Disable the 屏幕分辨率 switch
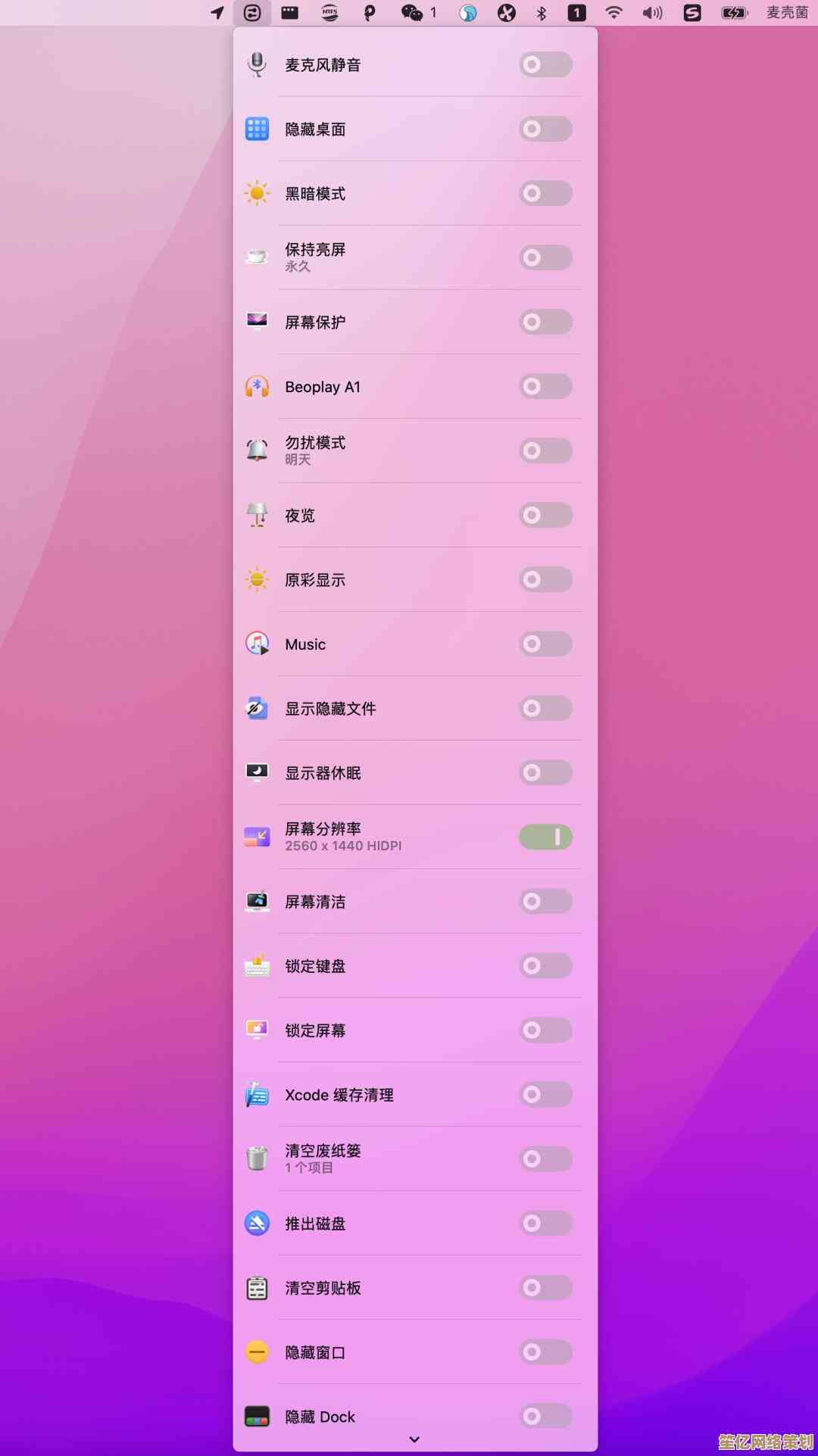The image size is (818, 1456). [545, 837]
